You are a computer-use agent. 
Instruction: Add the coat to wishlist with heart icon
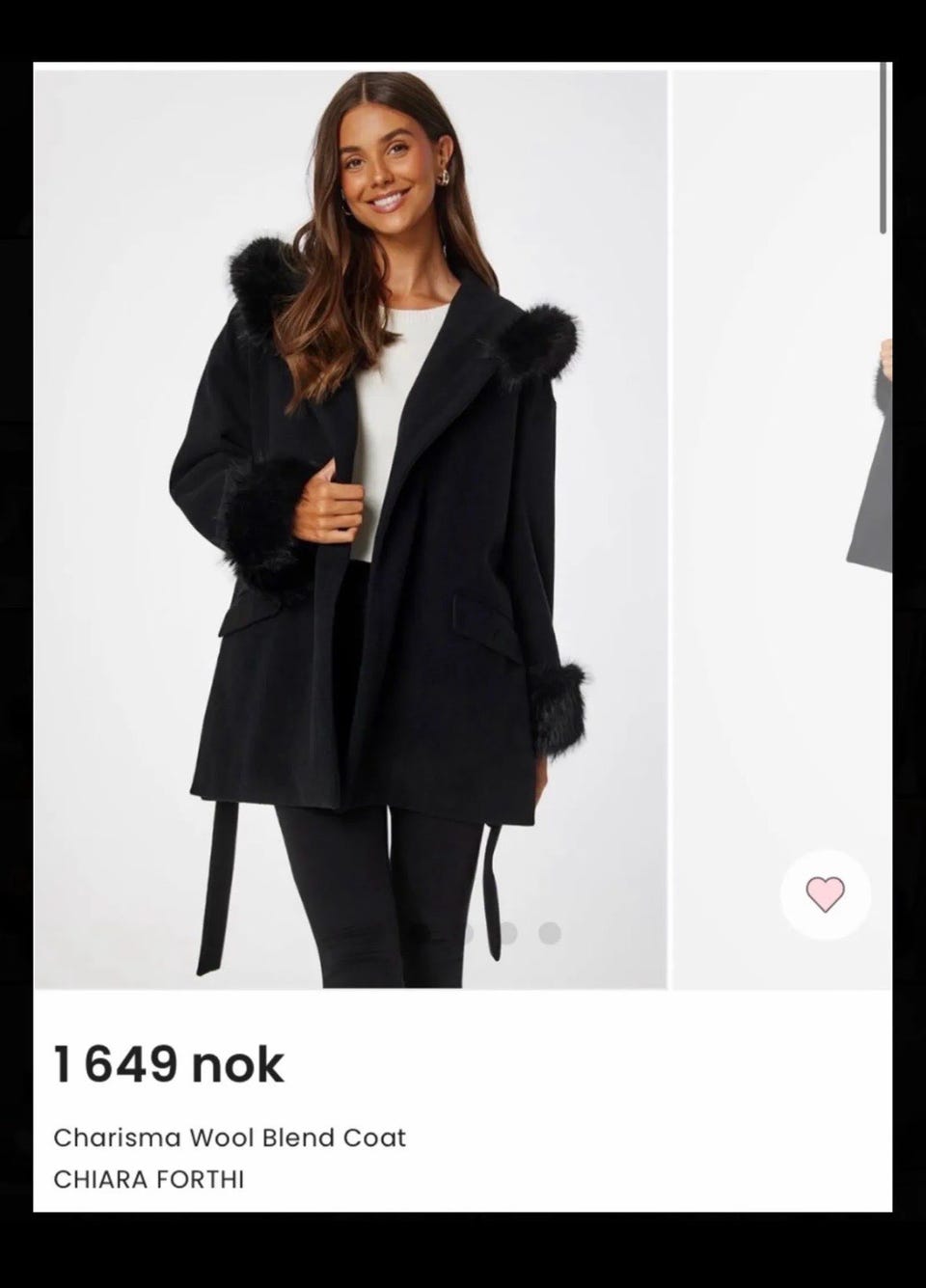click(825, 894)
